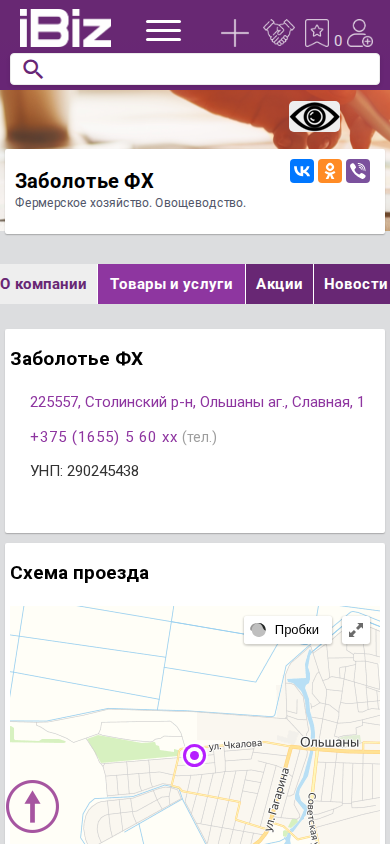Open the add user account icon
The height and width of the screenshot is (844, 390).
coord(360,33)
